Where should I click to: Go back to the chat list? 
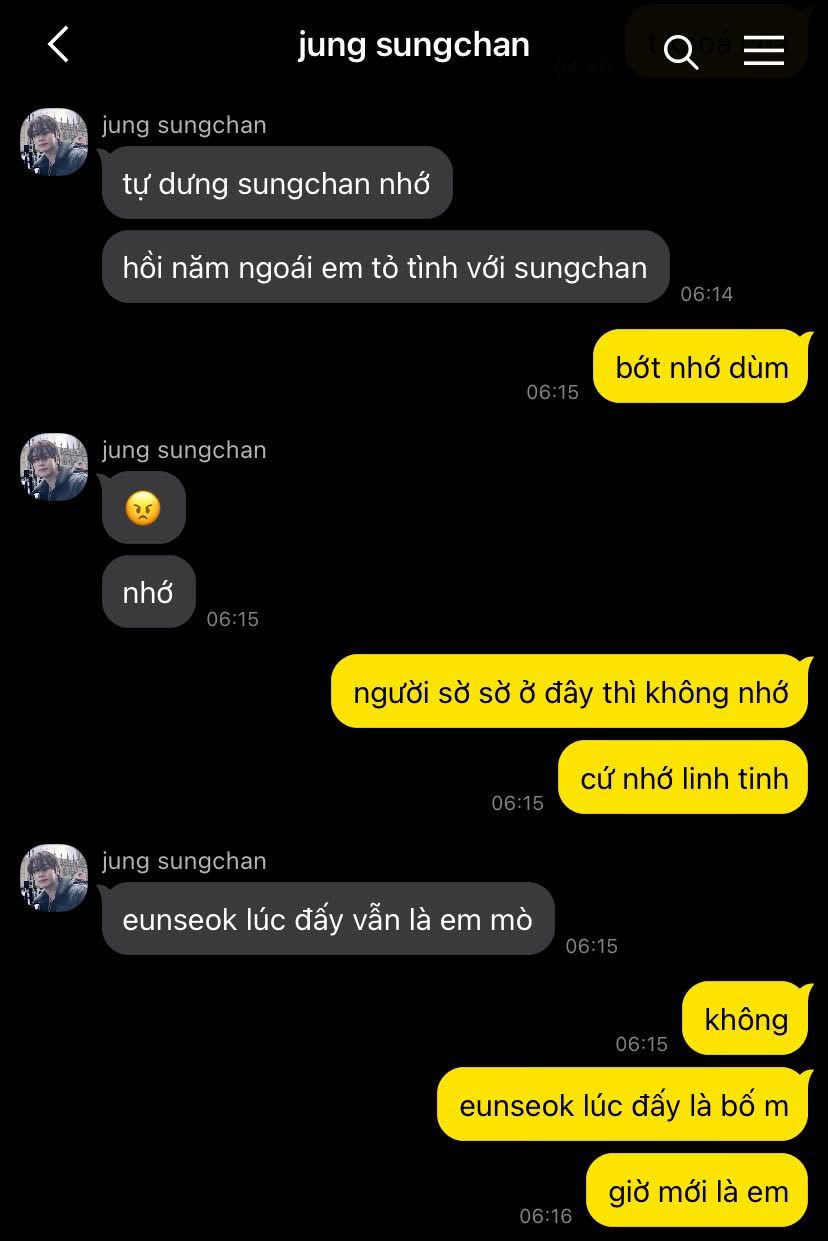pos(59,46)
